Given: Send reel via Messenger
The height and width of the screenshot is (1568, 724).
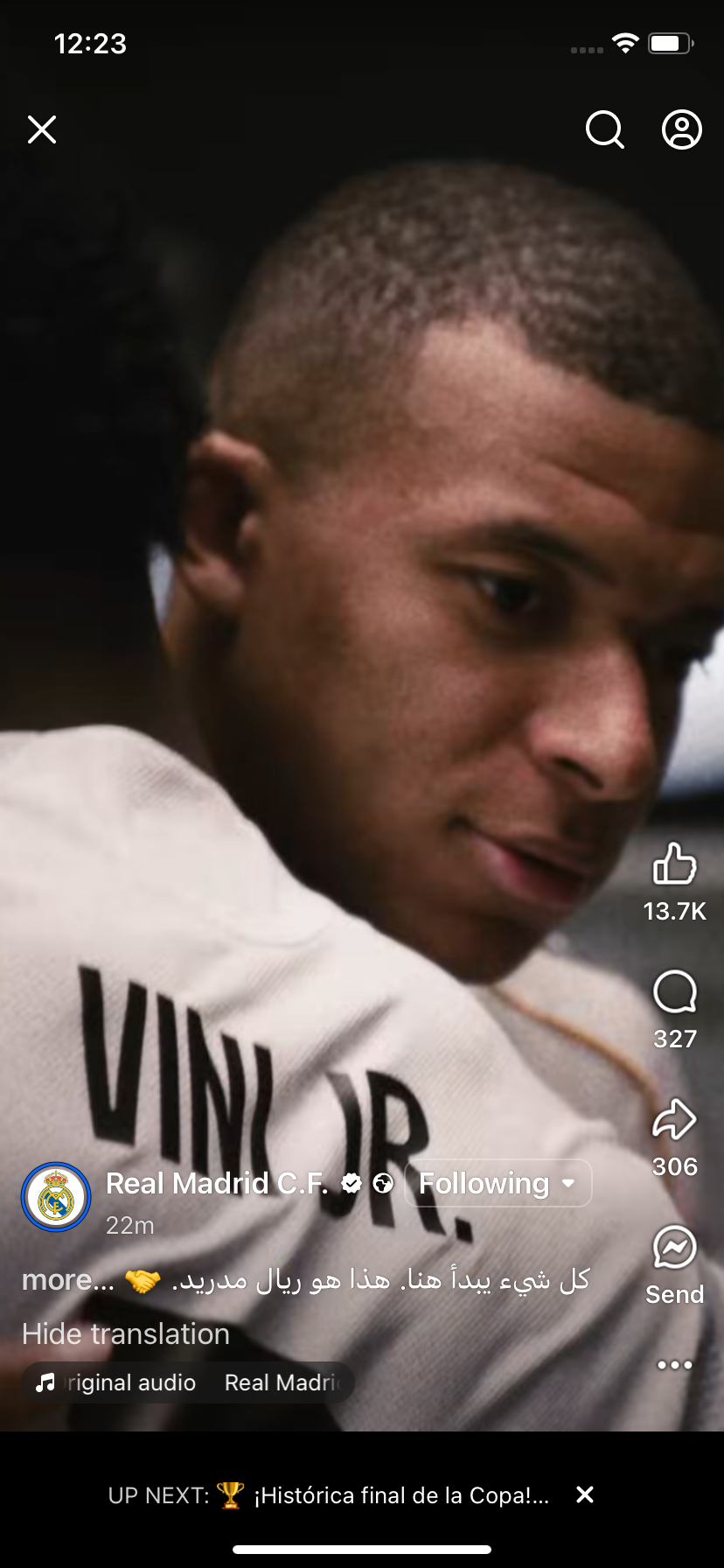Looking at the screenshot, I should click(x=674, y=1248).
